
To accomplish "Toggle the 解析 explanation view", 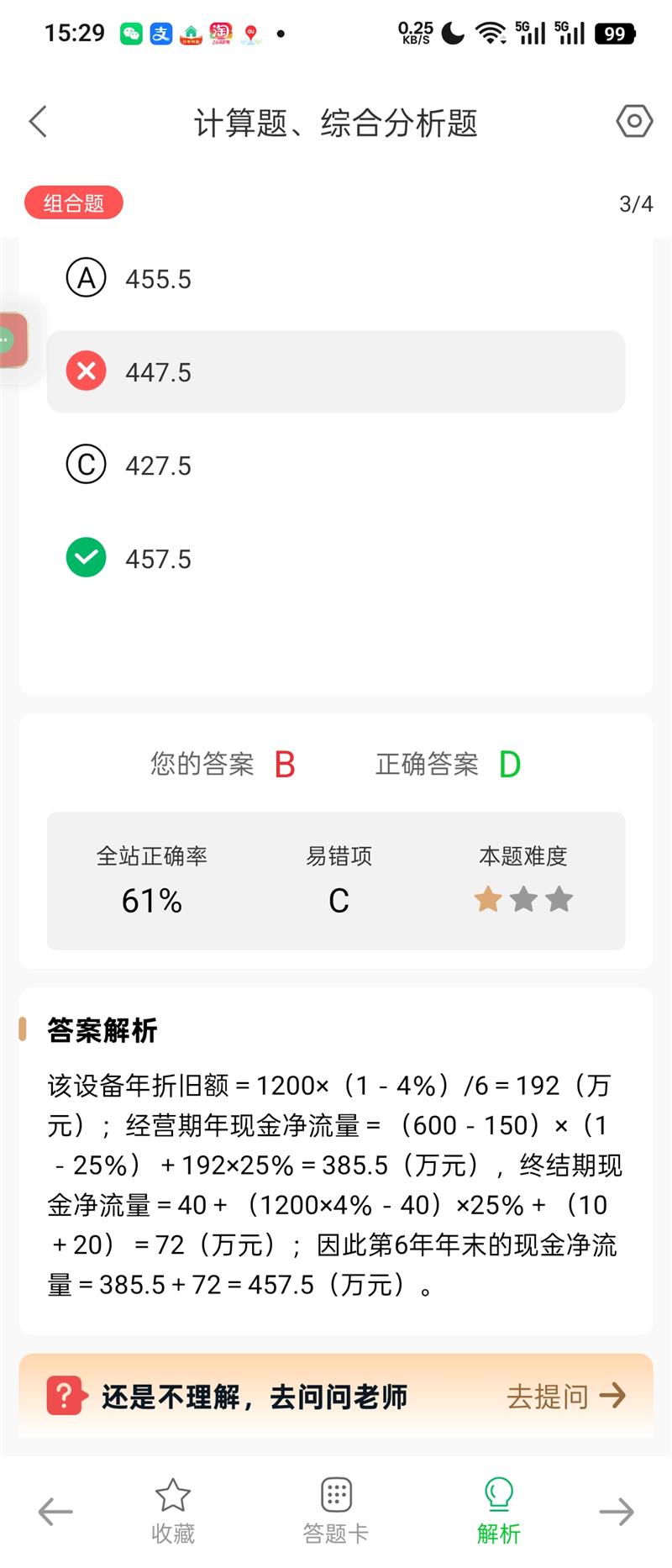I will click(x=499, y=1511).
